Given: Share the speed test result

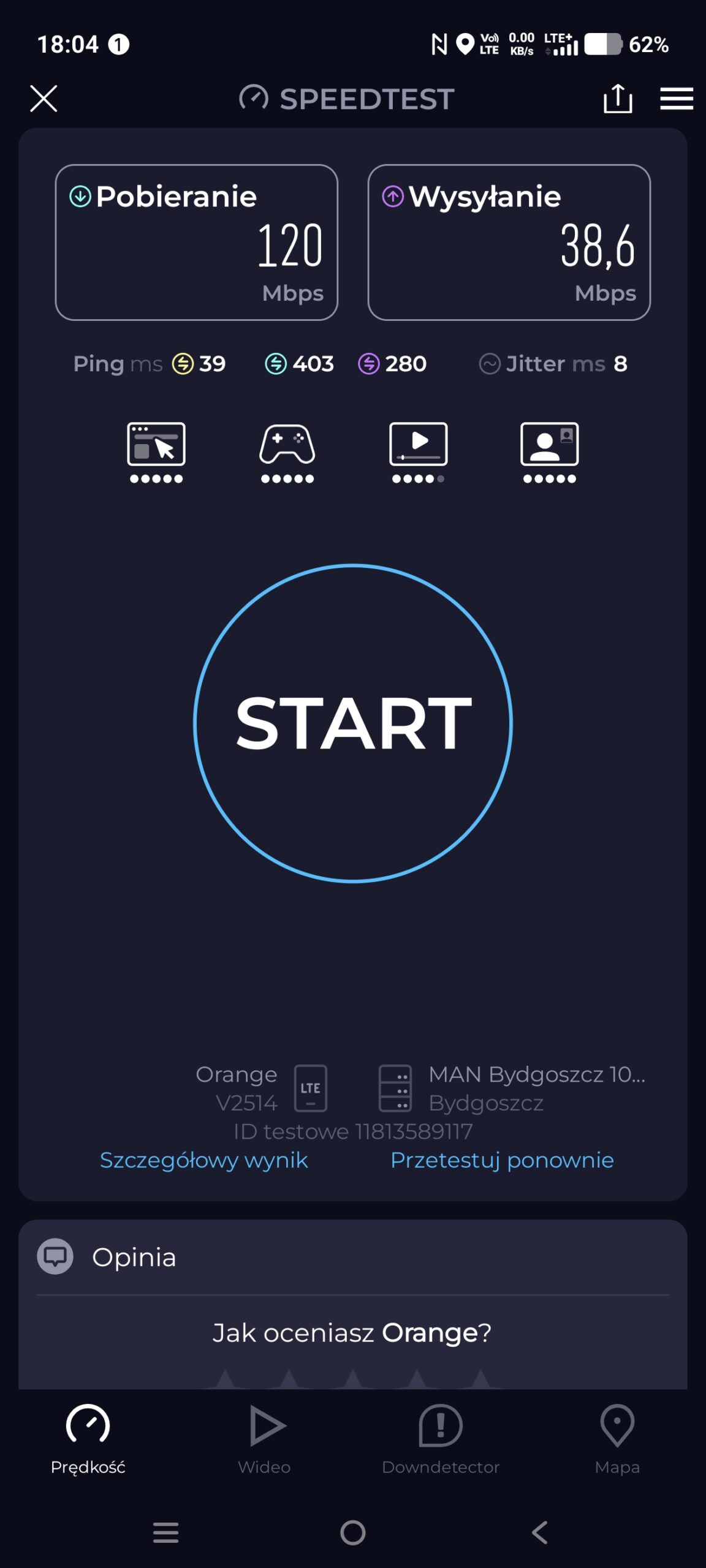Looking at the screenshot, I should 618,99.
